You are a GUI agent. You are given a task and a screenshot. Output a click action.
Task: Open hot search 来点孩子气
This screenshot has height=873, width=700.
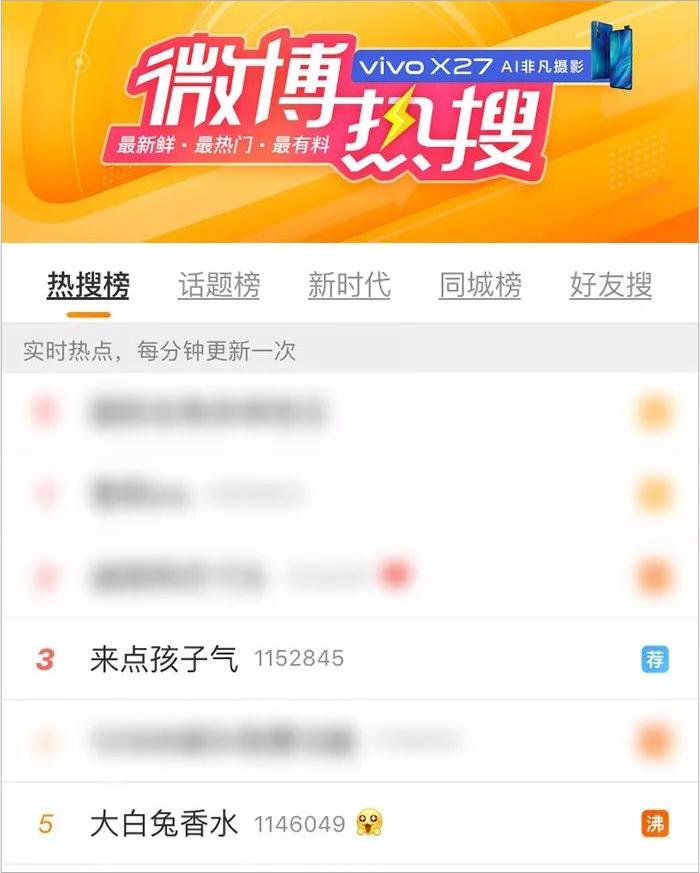point(165,659)
